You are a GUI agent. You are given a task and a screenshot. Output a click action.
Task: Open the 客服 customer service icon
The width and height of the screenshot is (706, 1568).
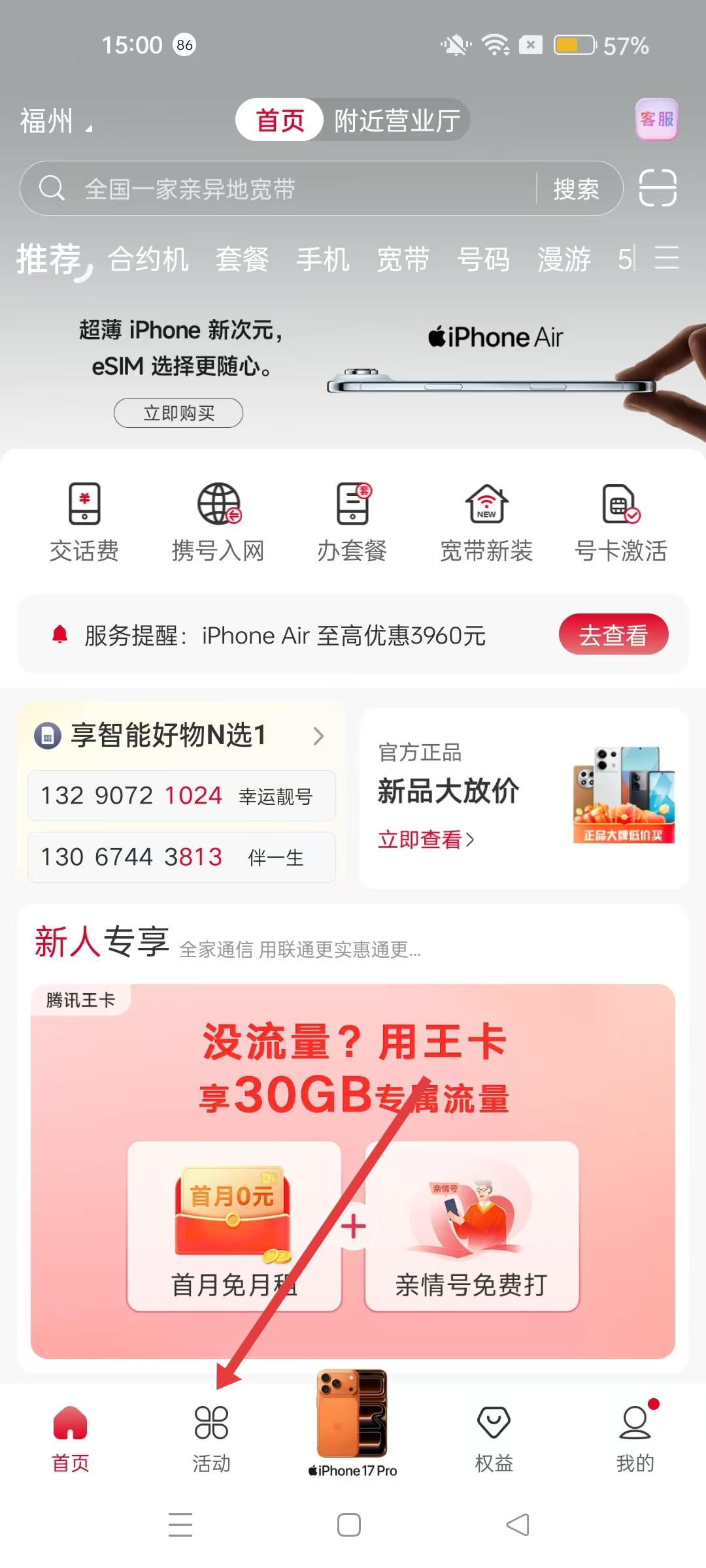click(656, 120)
